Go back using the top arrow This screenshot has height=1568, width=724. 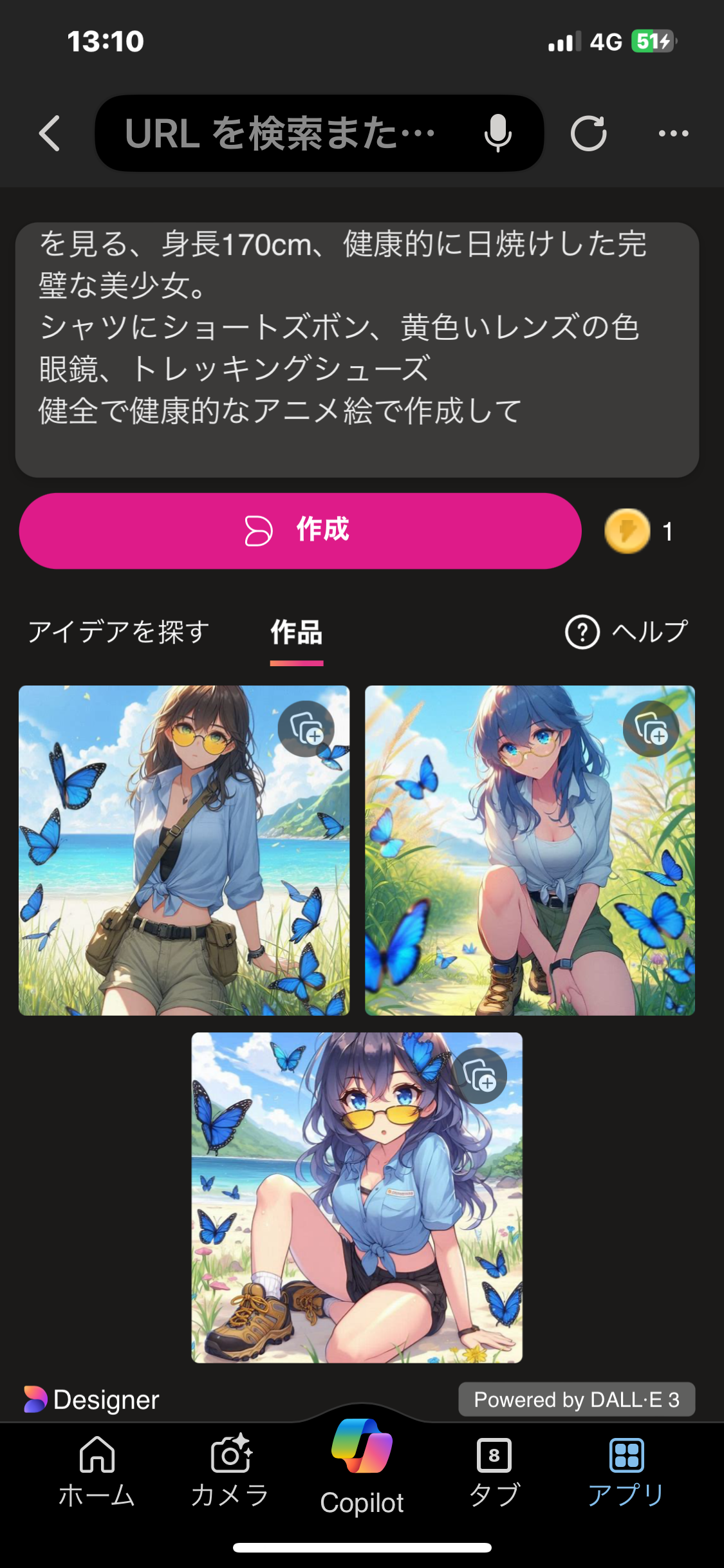tap(50, 134)
